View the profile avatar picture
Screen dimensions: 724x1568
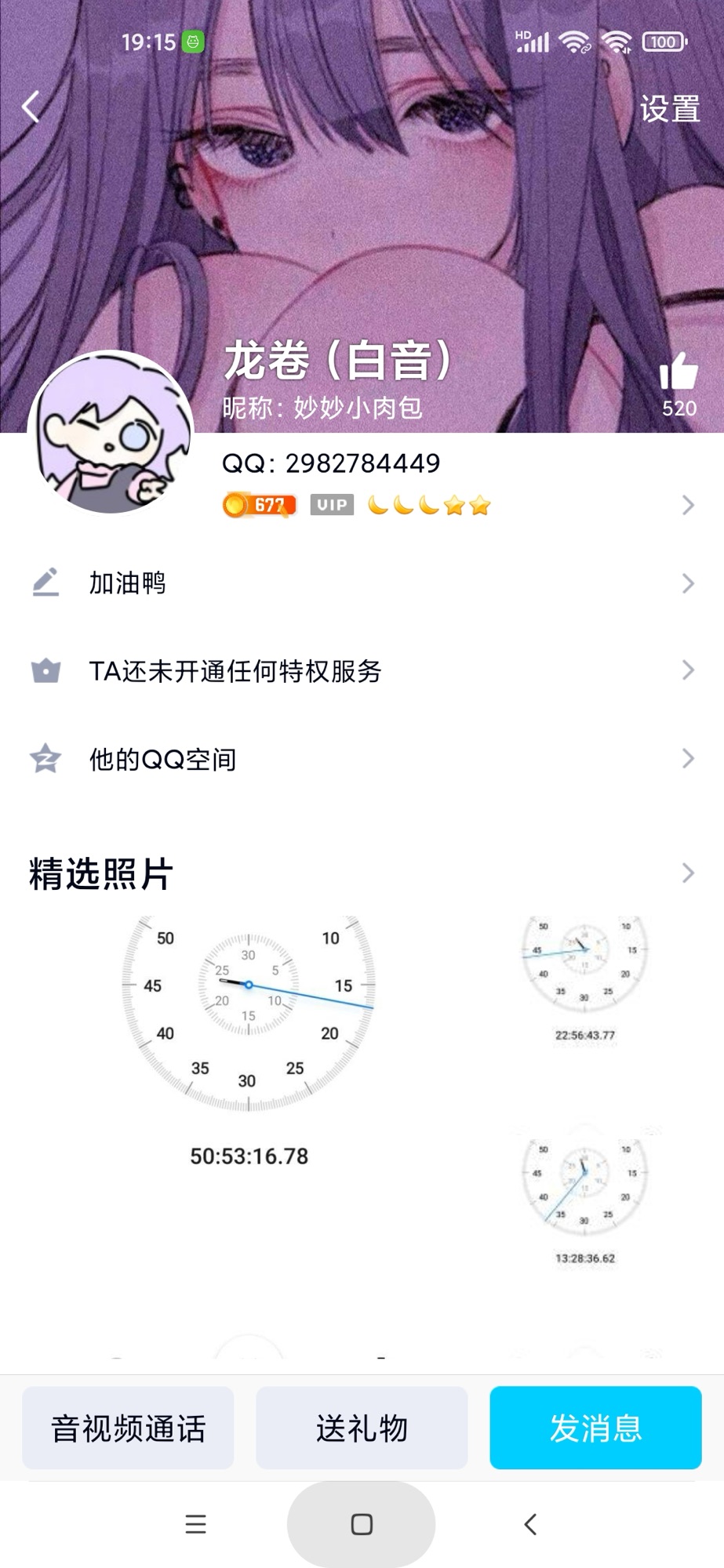[111, 433]
